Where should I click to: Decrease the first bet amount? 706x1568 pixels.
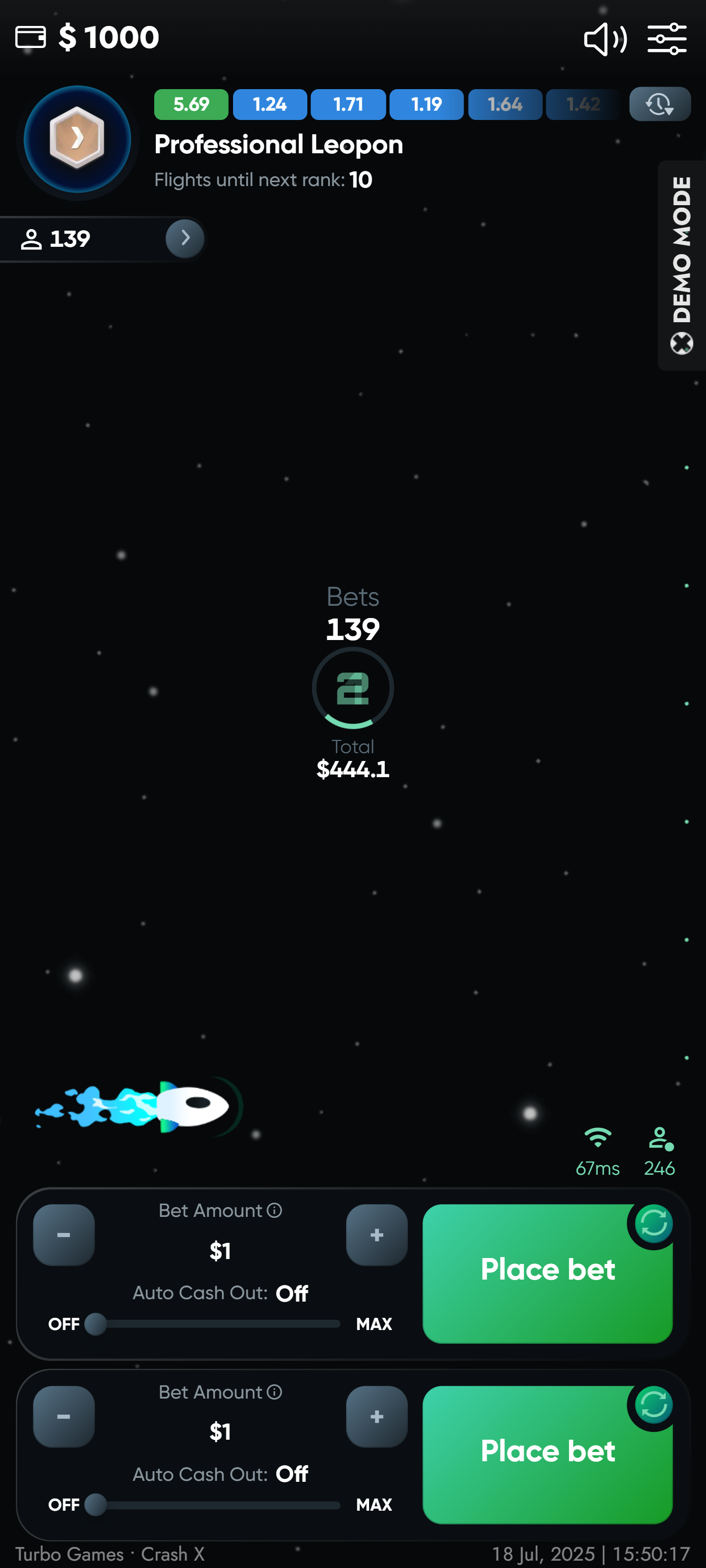coord(64,1235)
